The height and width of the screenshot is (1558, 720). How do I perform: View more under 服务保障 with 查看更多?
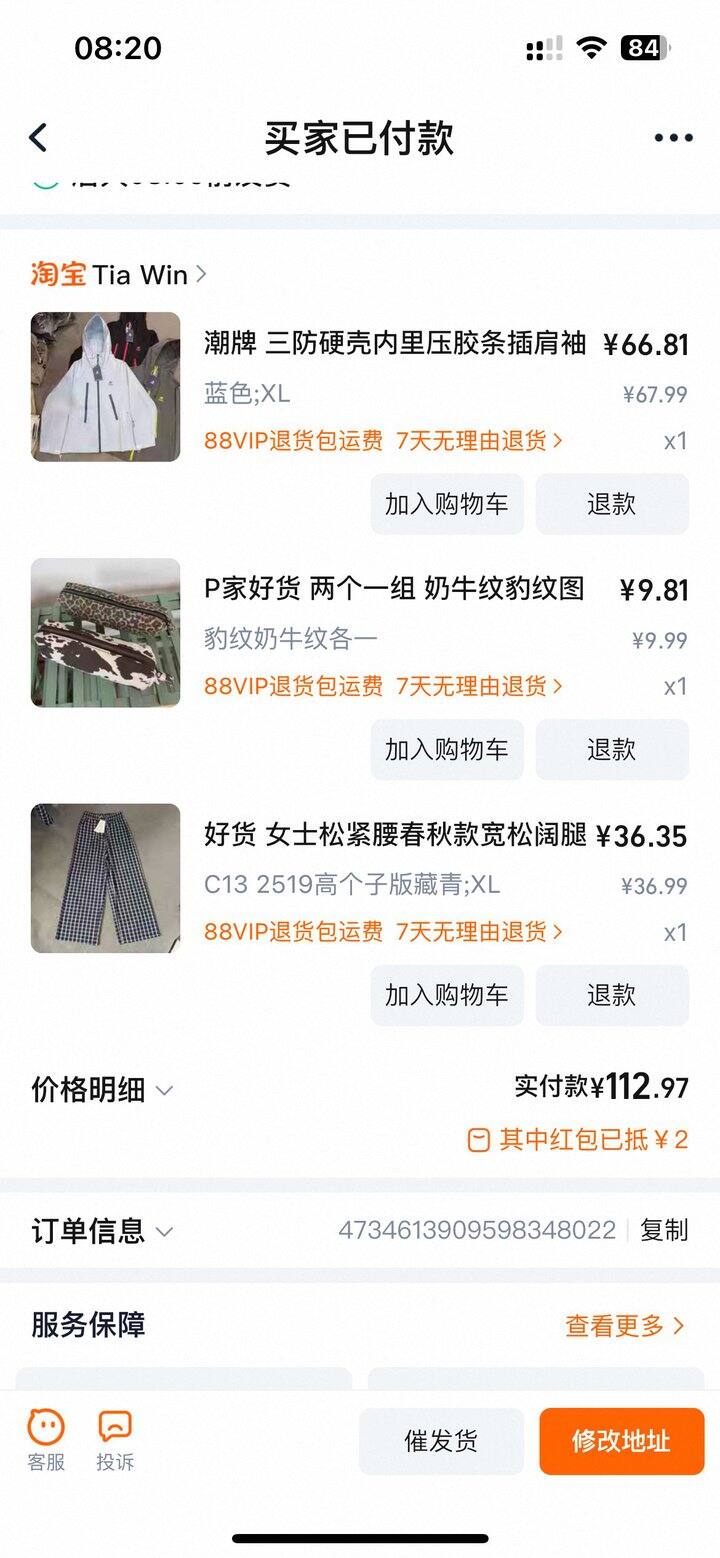click(625, 1326)
